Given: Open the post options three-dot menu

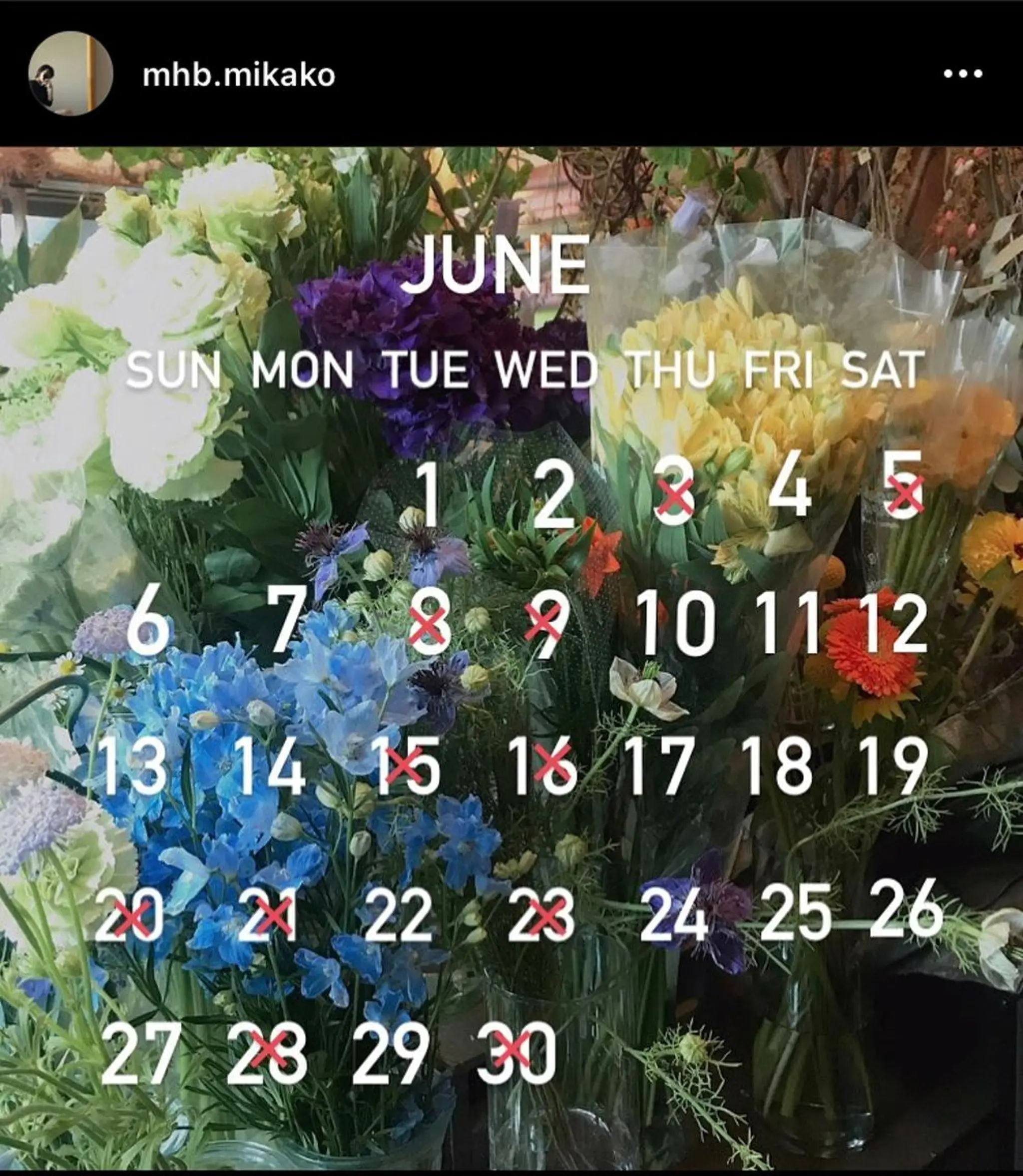Looking at the screenshot, I should click(x=963, y=74).
